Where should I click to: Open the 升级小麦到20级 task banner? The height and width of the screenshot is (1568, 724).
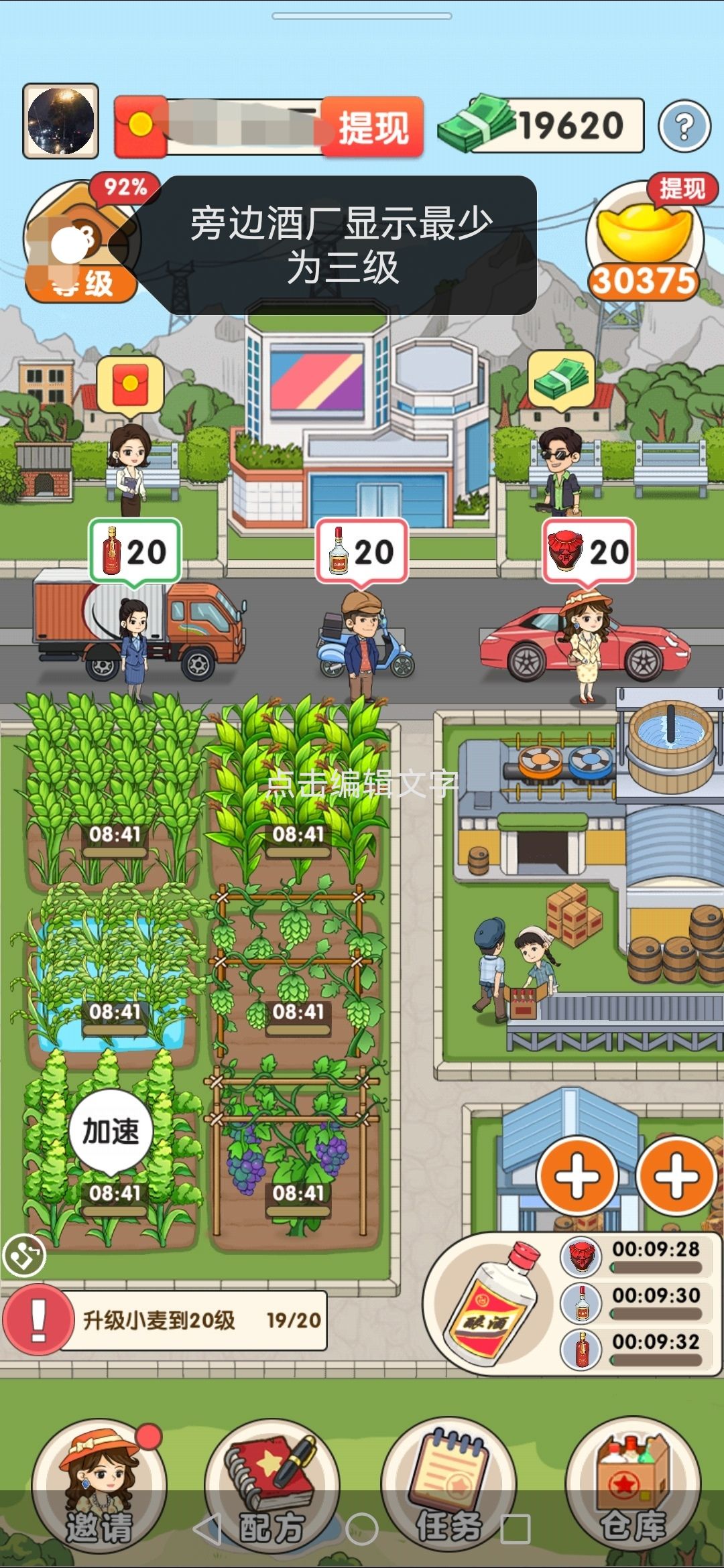[164, 1320]
